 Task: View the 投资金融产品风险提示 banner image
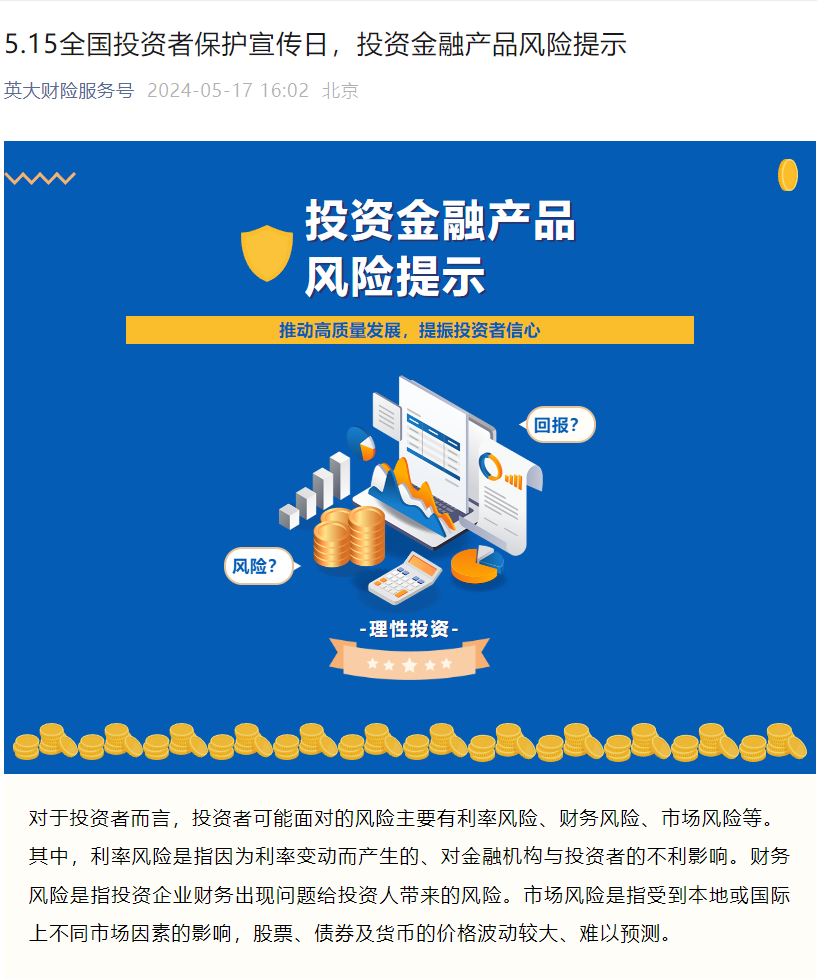point(409,457)
